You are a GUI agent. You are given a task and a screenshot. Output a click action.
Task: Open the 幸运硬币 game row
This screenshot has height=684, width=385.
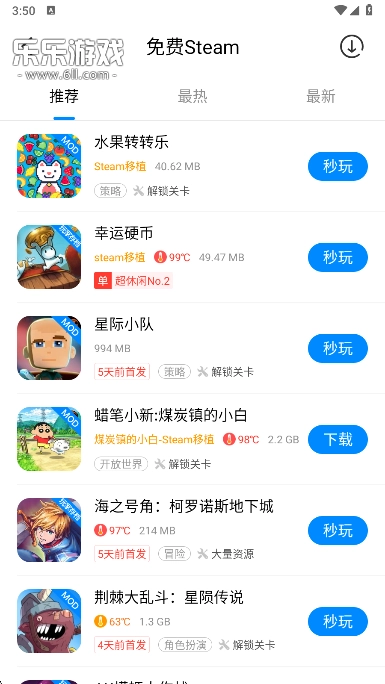pyautogui.click(x=192, y=257)
